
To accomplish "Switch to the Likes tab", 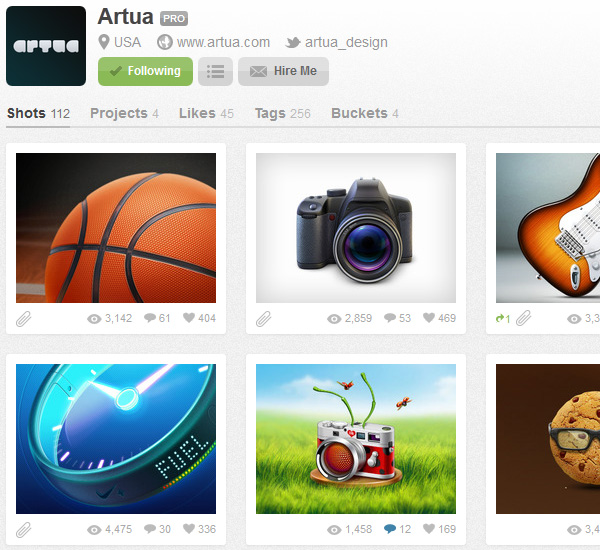I will click(x=206, y=113).
